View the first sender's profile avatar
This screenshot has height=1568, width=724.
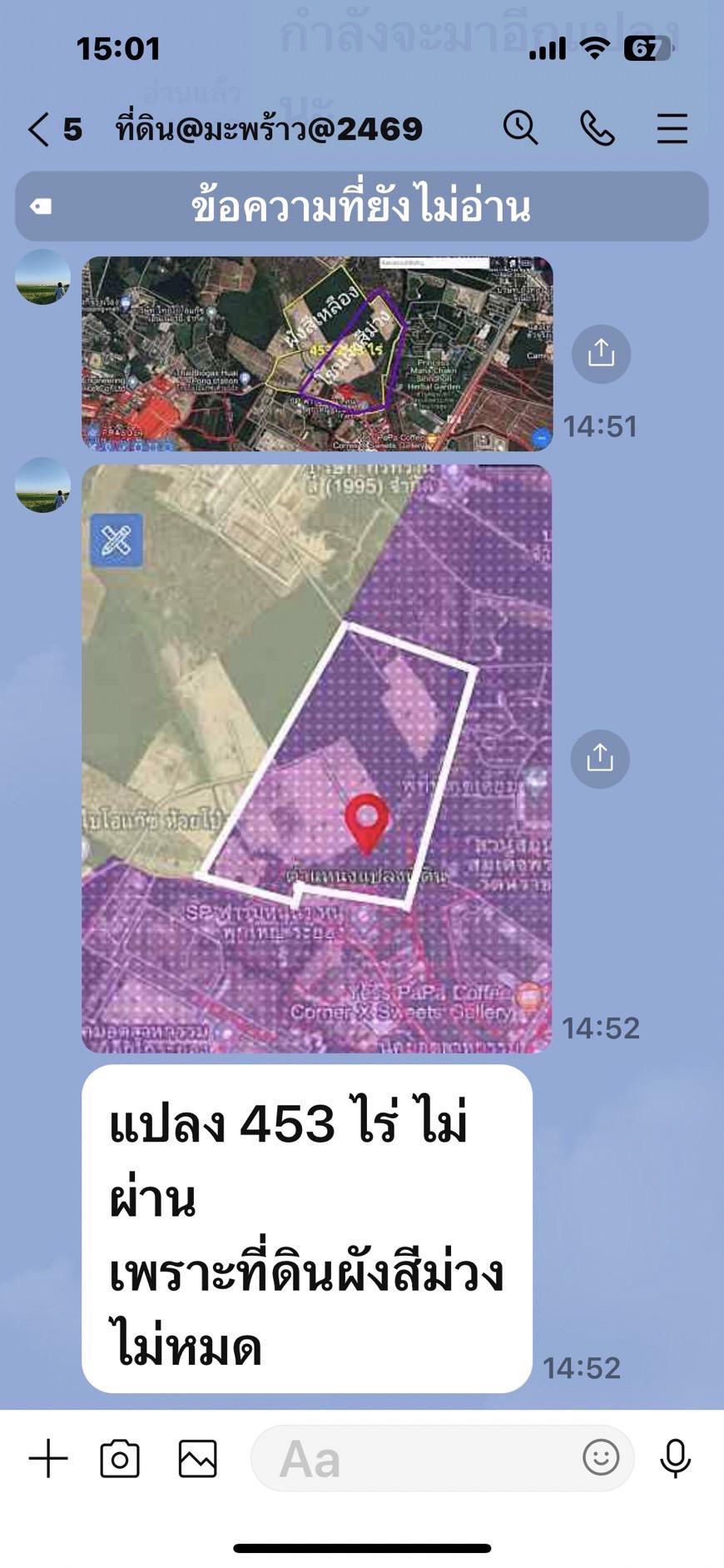[43, 277]
